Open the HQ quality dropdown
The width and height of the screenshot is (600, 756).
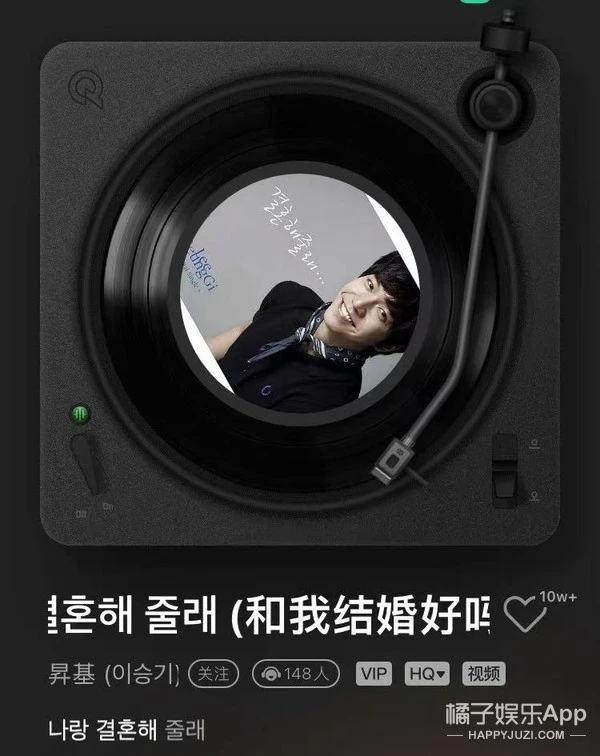coord(427,673)
